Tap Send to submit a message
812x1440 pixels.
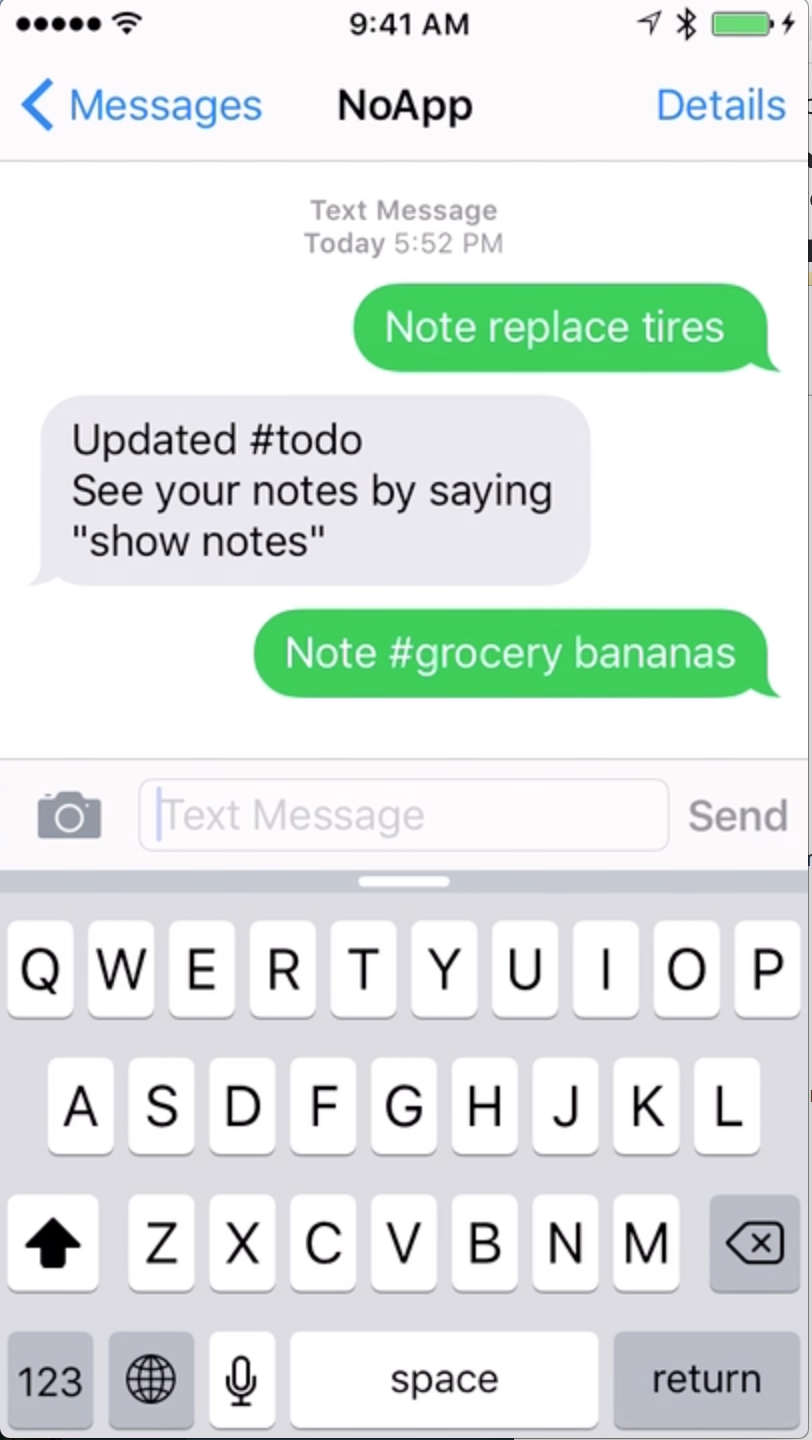pyautogui.click(x=738, y=814)
